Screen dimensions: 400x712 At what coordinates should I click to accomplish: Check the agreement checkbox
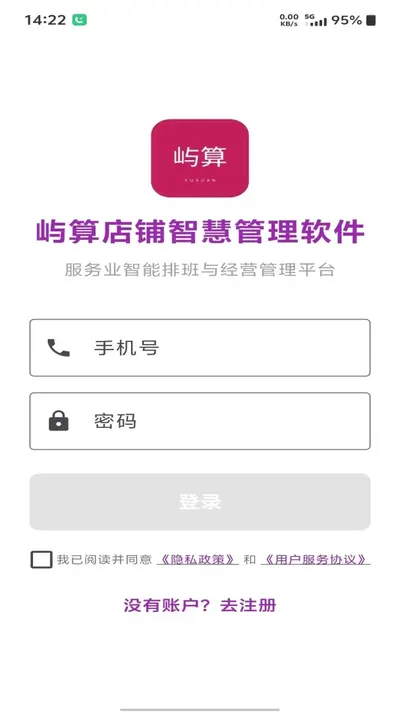(41, 560)
